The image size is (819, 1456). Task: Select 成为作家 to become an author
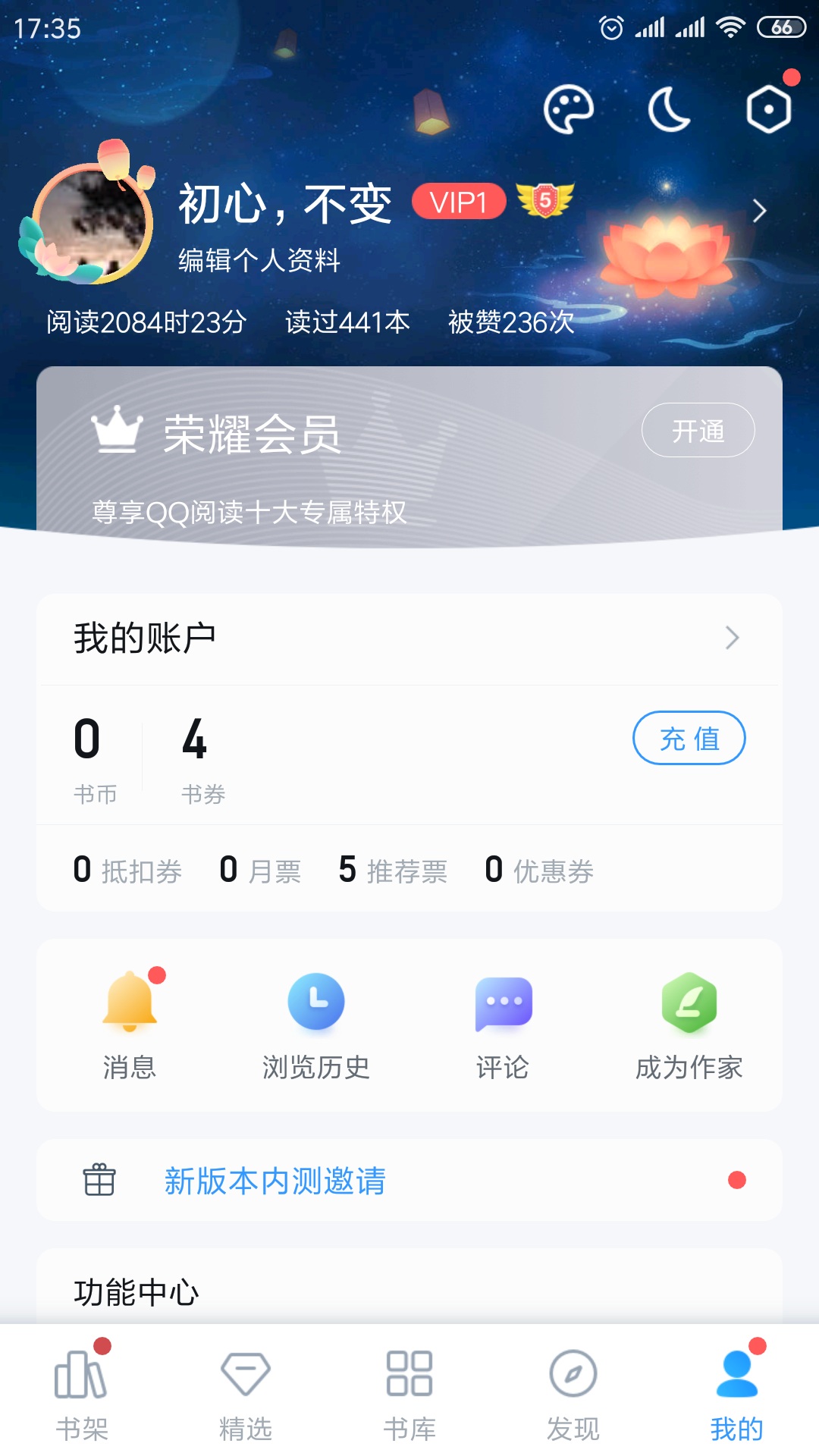tap(689, 1024)
